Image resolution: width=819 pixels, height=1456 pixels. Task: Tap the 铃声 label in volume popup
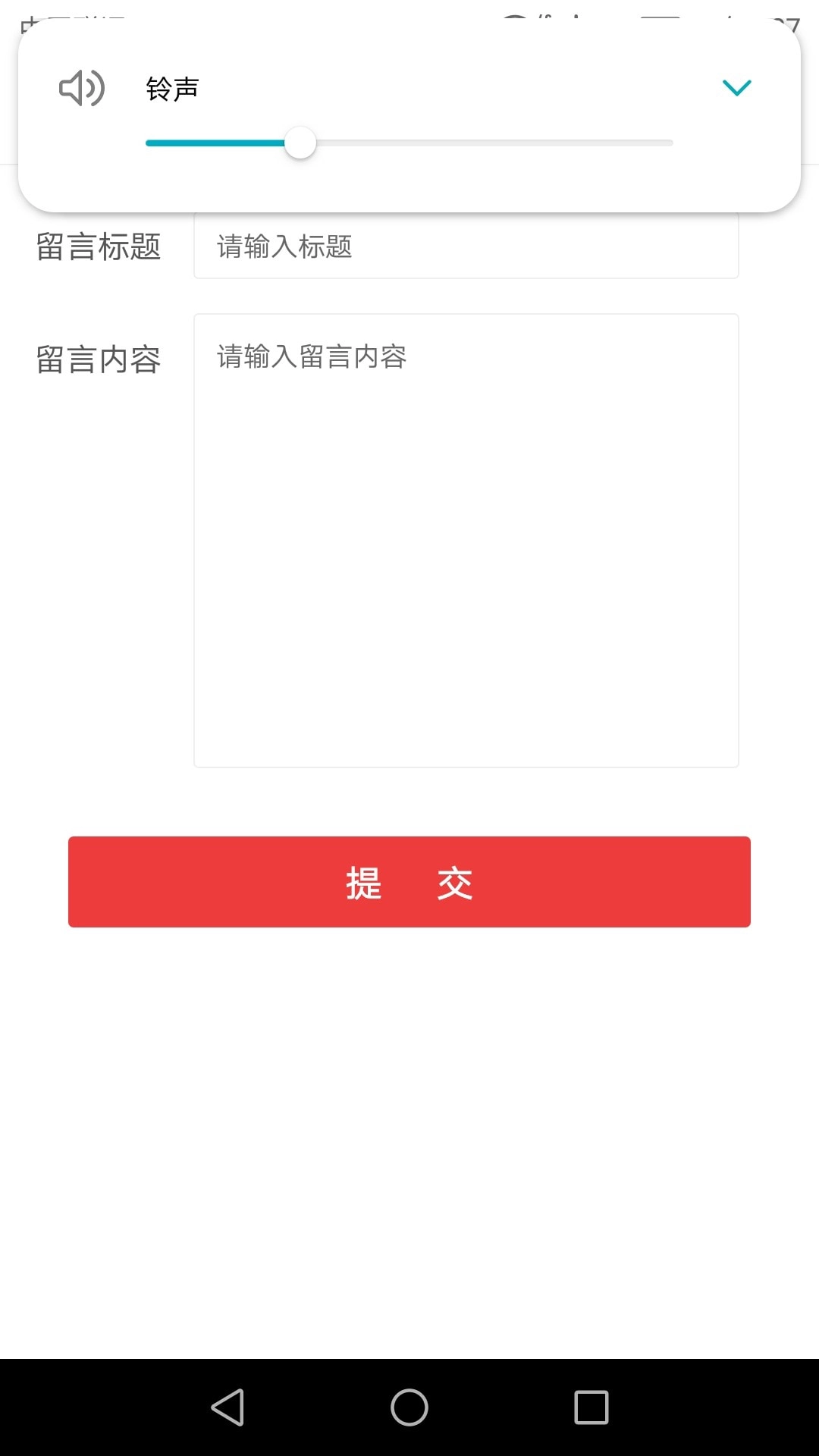point(172,89)
